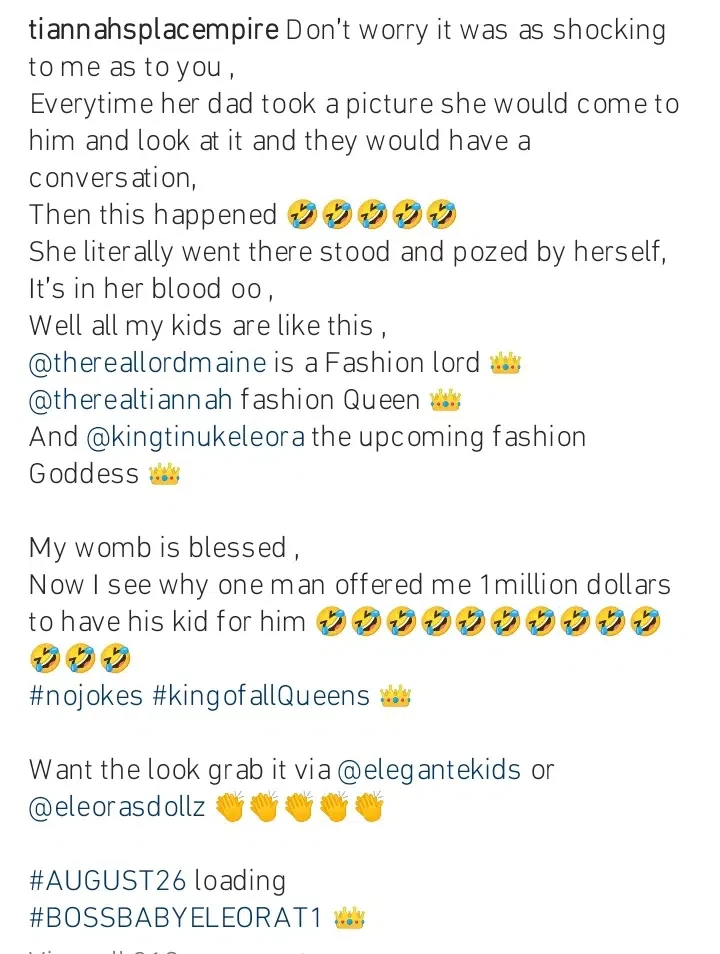View posts tagged #AUGUST26

[x=107, y=881]
